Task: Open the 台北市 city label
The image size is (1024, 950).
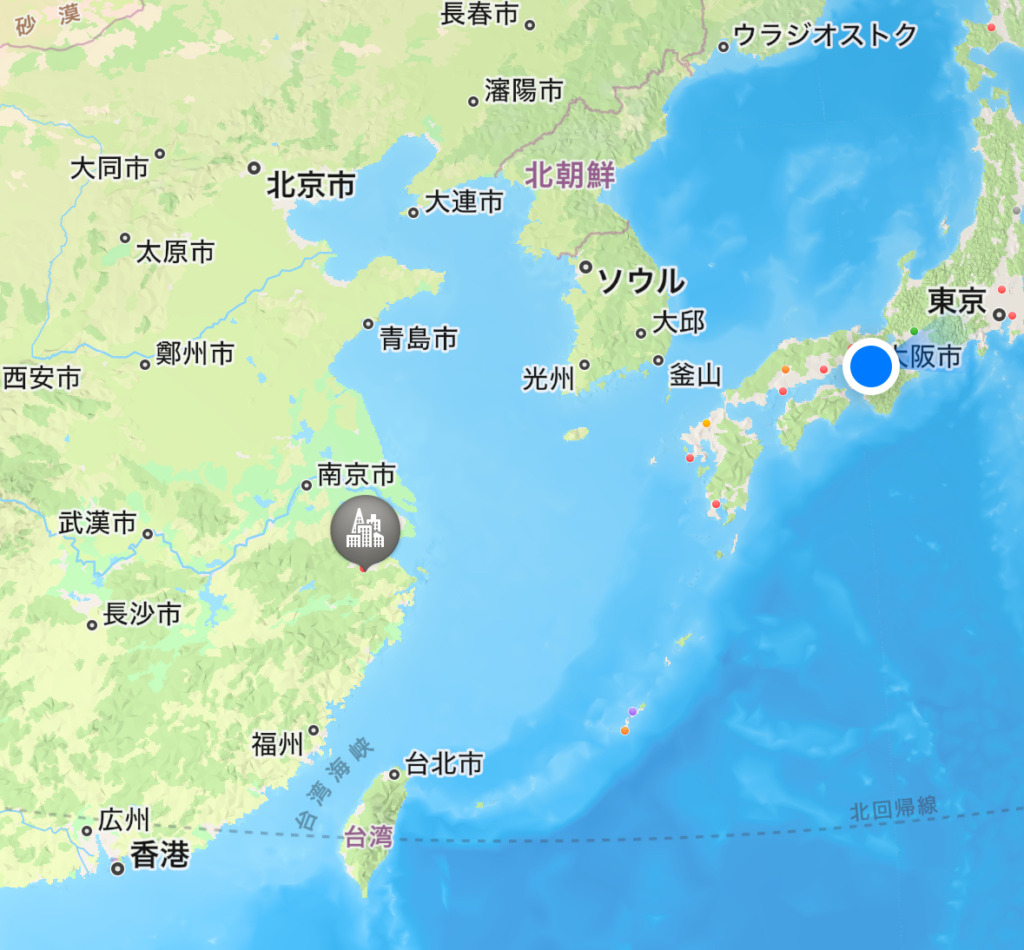Action: point(443,765)
